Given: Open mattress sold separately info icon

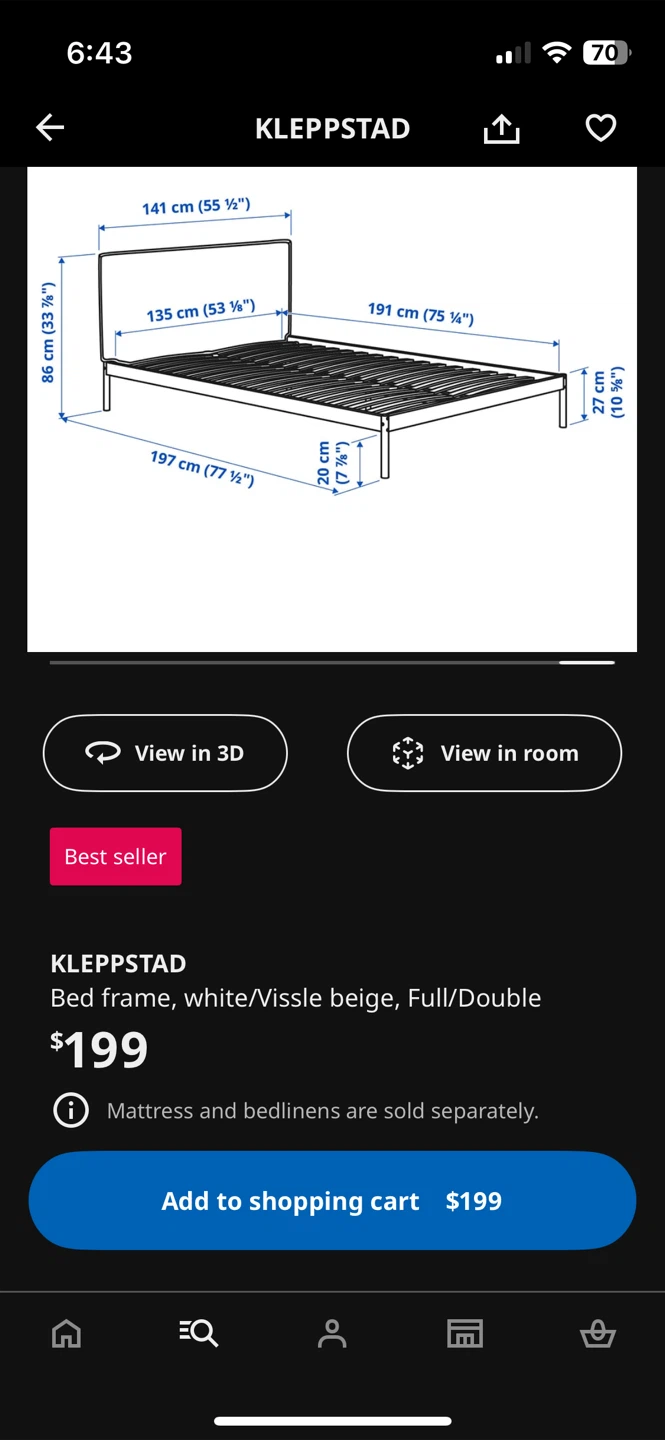Looking at the screenshot, I should coord(70,1110).
